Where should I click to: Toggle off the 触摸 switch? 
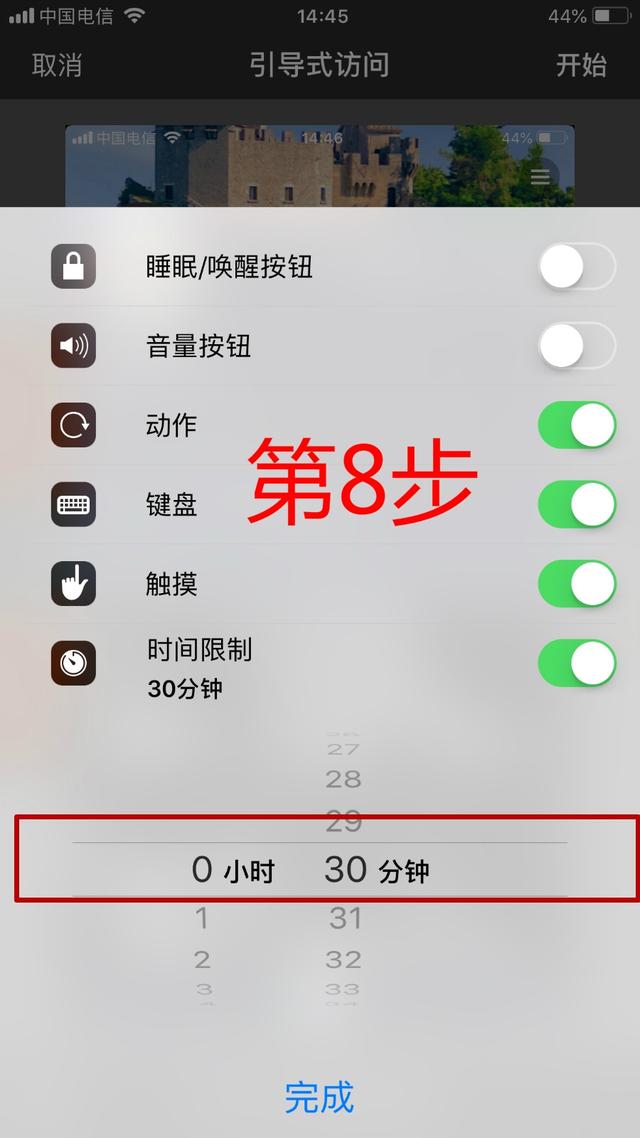pyautogui.click(x=576, y=584)
